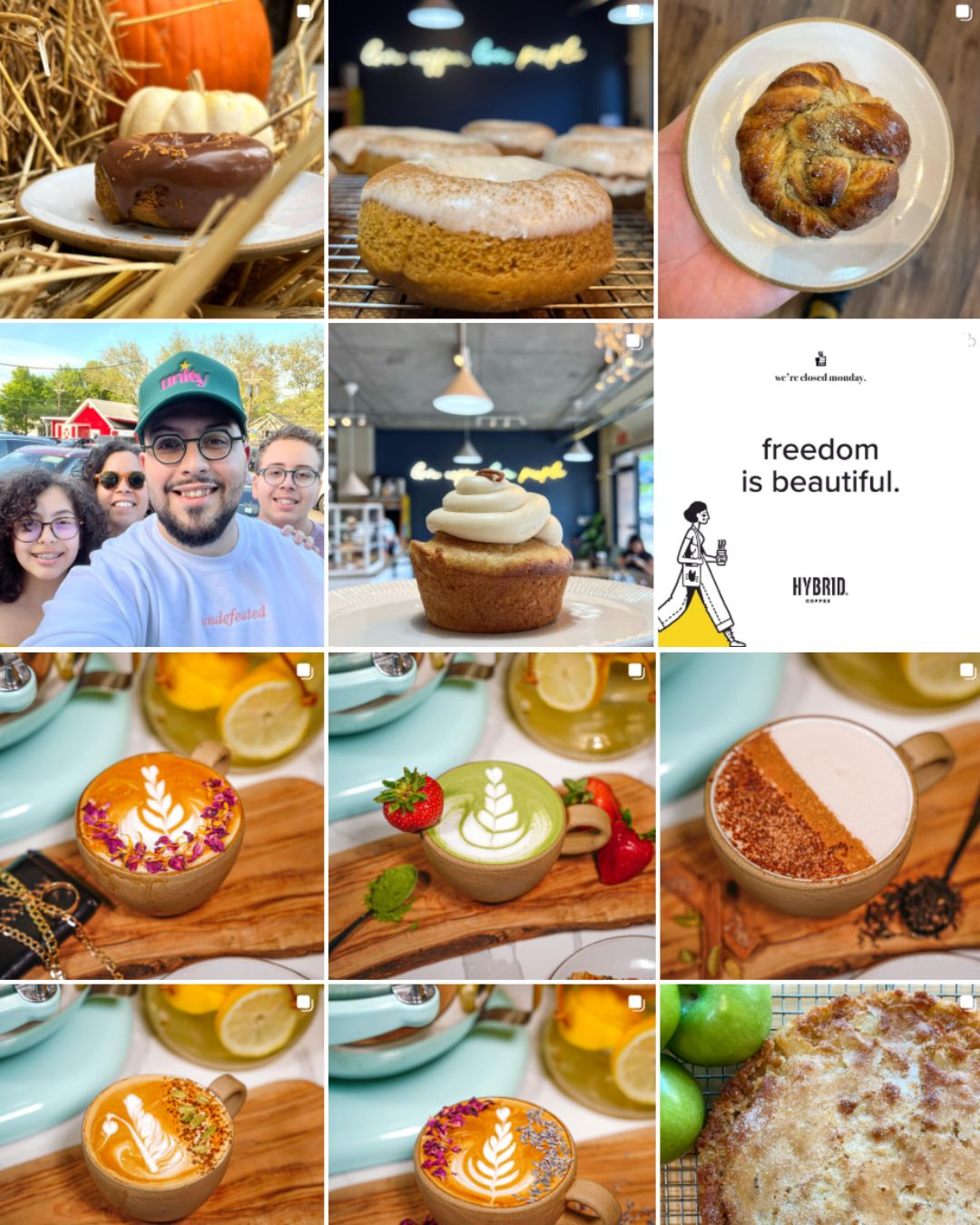The image size is (980, 1225).
Task: Open the matcha latte with strawberries post
Action: tap(490, 815)
